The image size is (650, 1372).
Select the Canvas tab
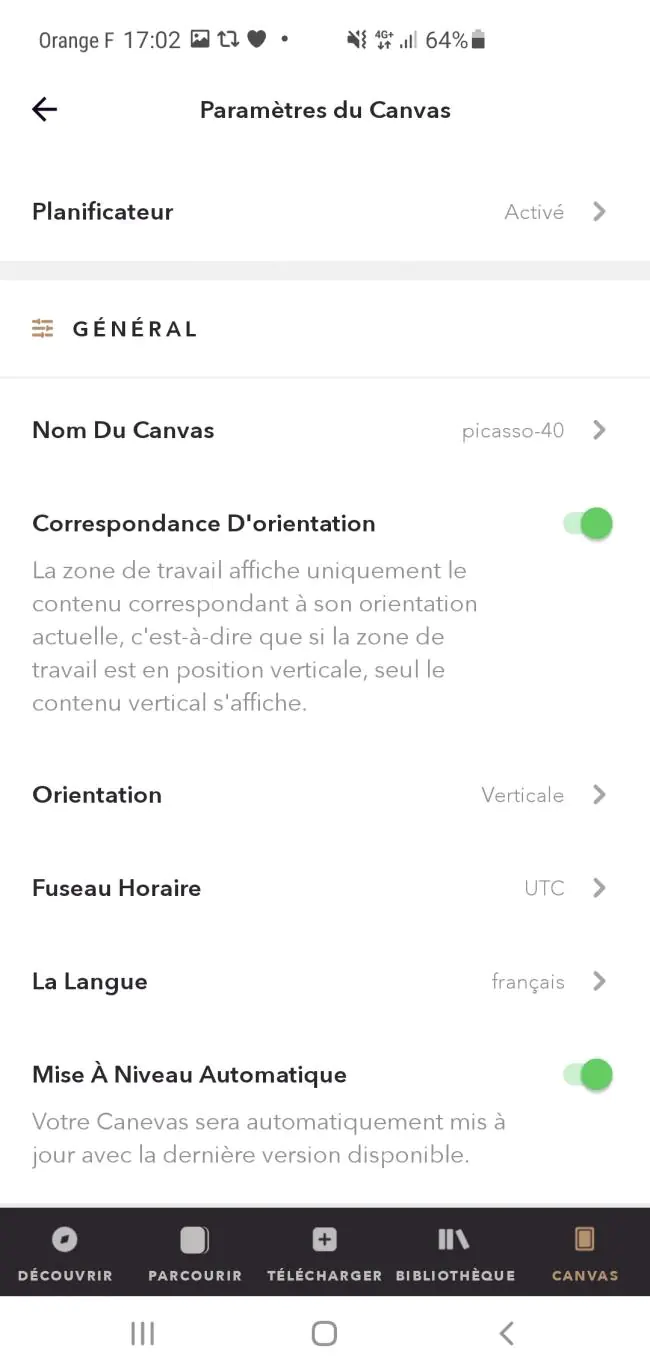tap(585, 1254)
